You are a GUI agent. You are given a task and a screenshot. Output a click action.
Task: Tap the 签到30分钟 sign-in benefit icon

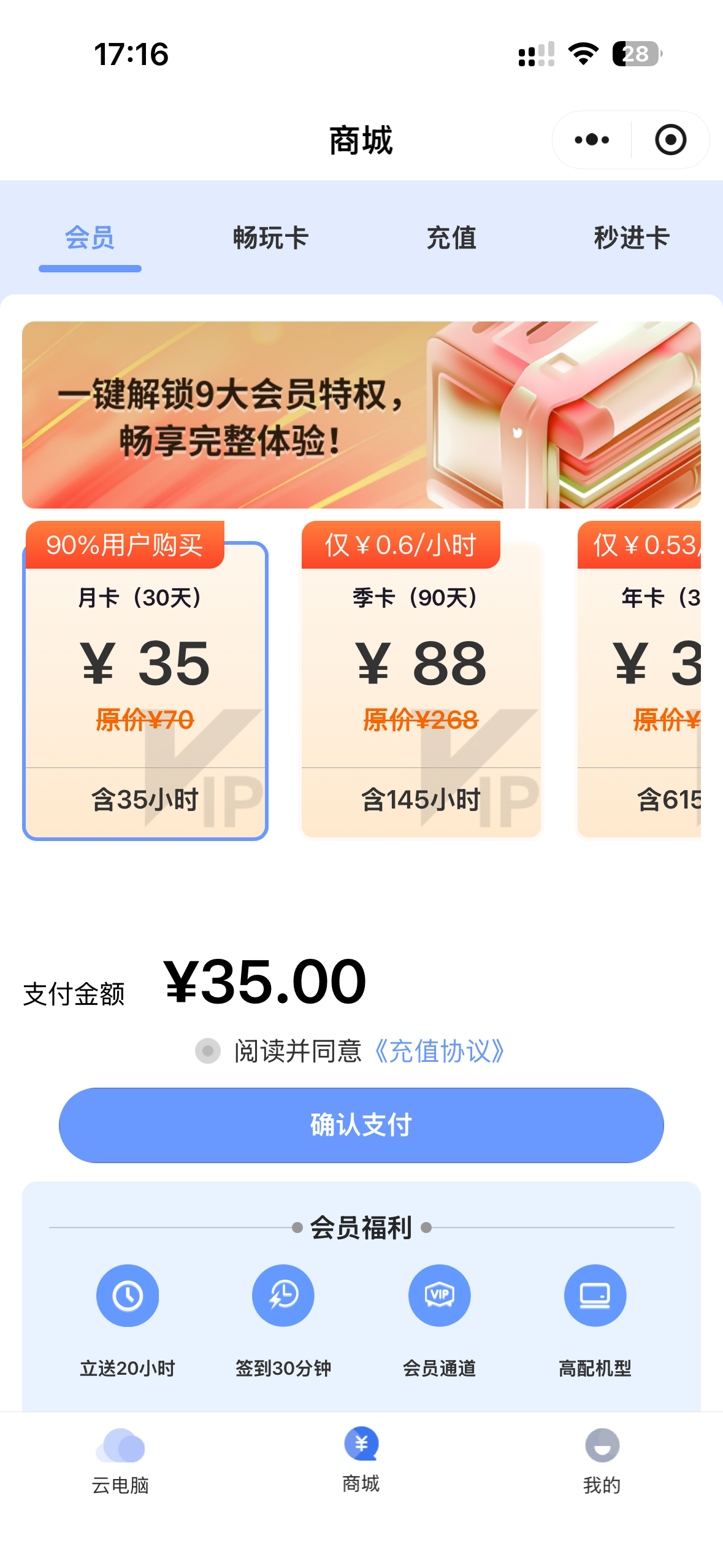(x=283, y=1295)
